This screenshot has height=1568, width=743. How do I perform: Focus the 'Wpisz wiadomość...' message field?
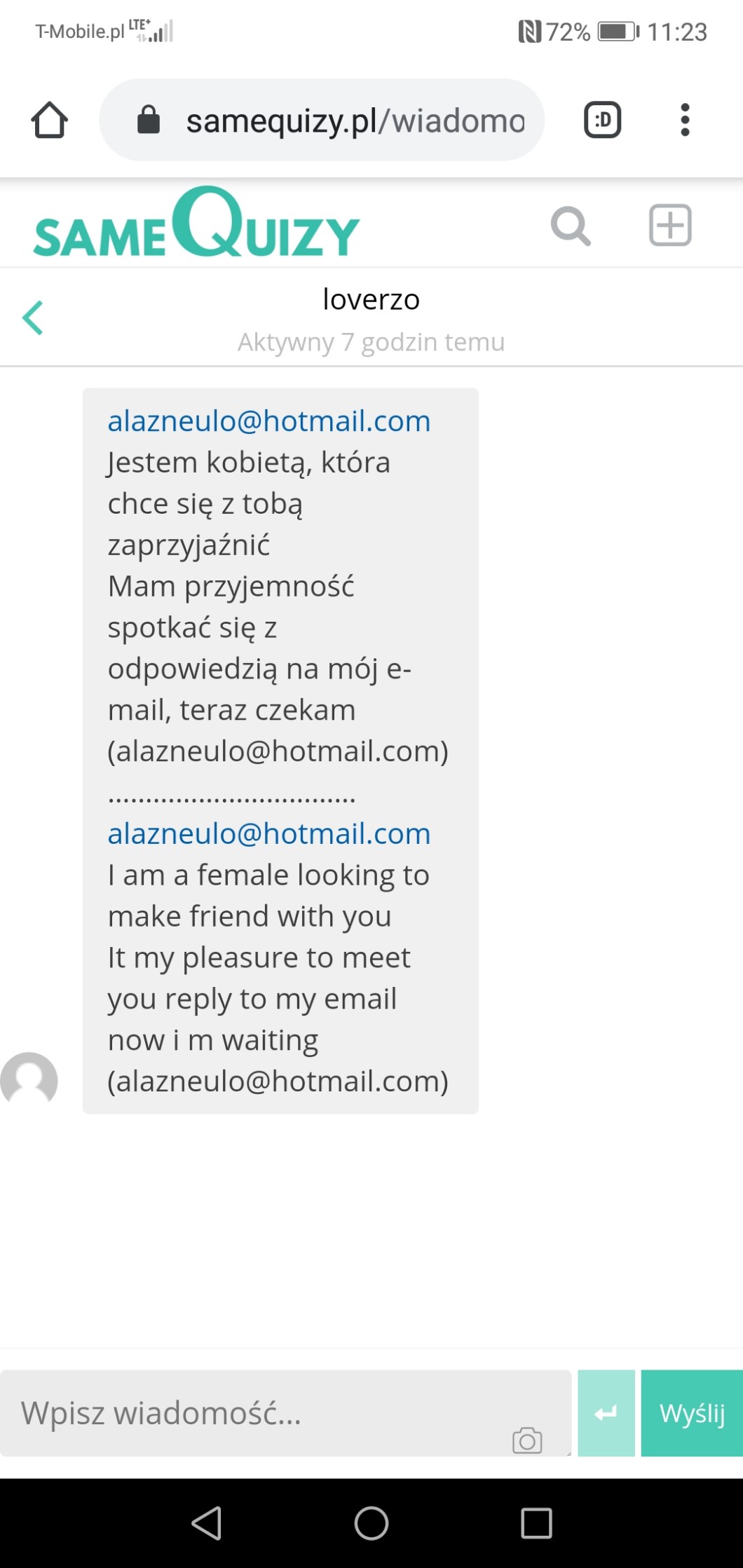[x=266, y=1412]
